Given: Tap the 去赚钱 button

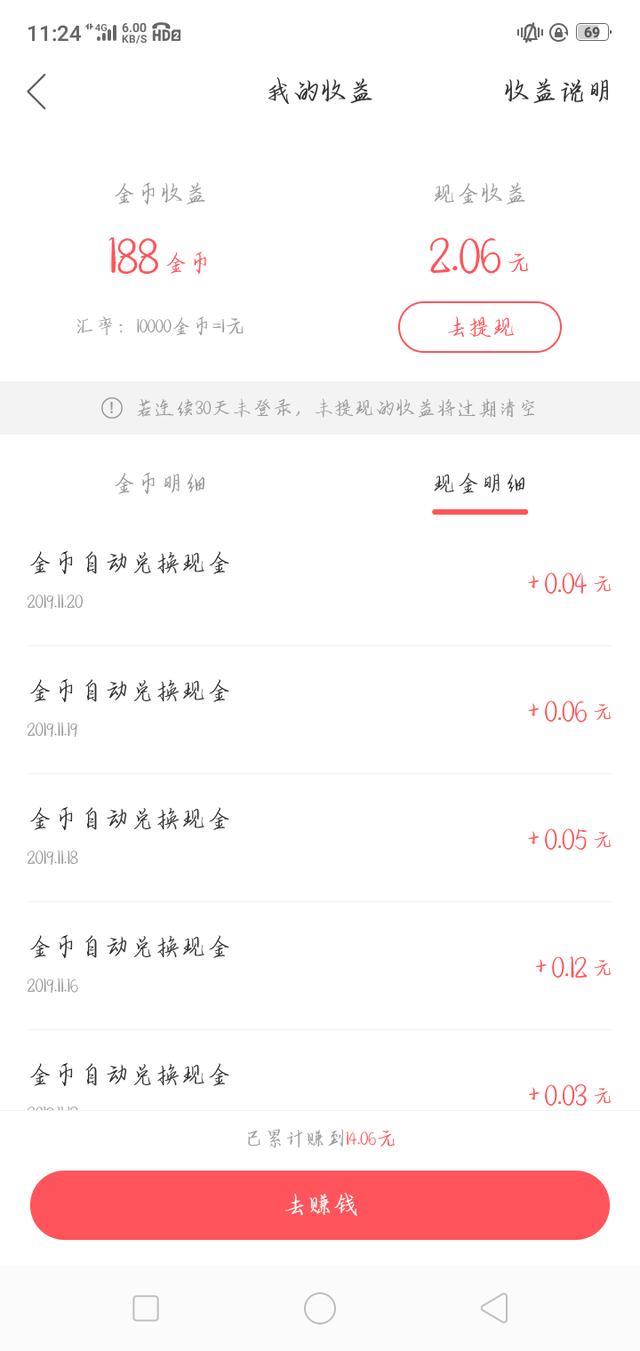Looking at the screenshot, I should [x=320, y=1205].
